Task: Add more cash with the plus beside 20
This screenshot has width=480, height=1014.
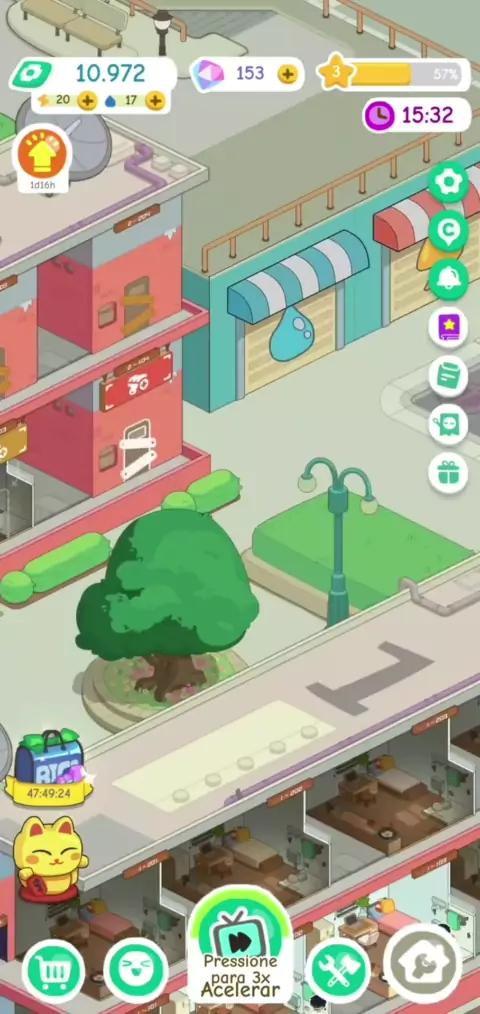Action: [87, 100]
